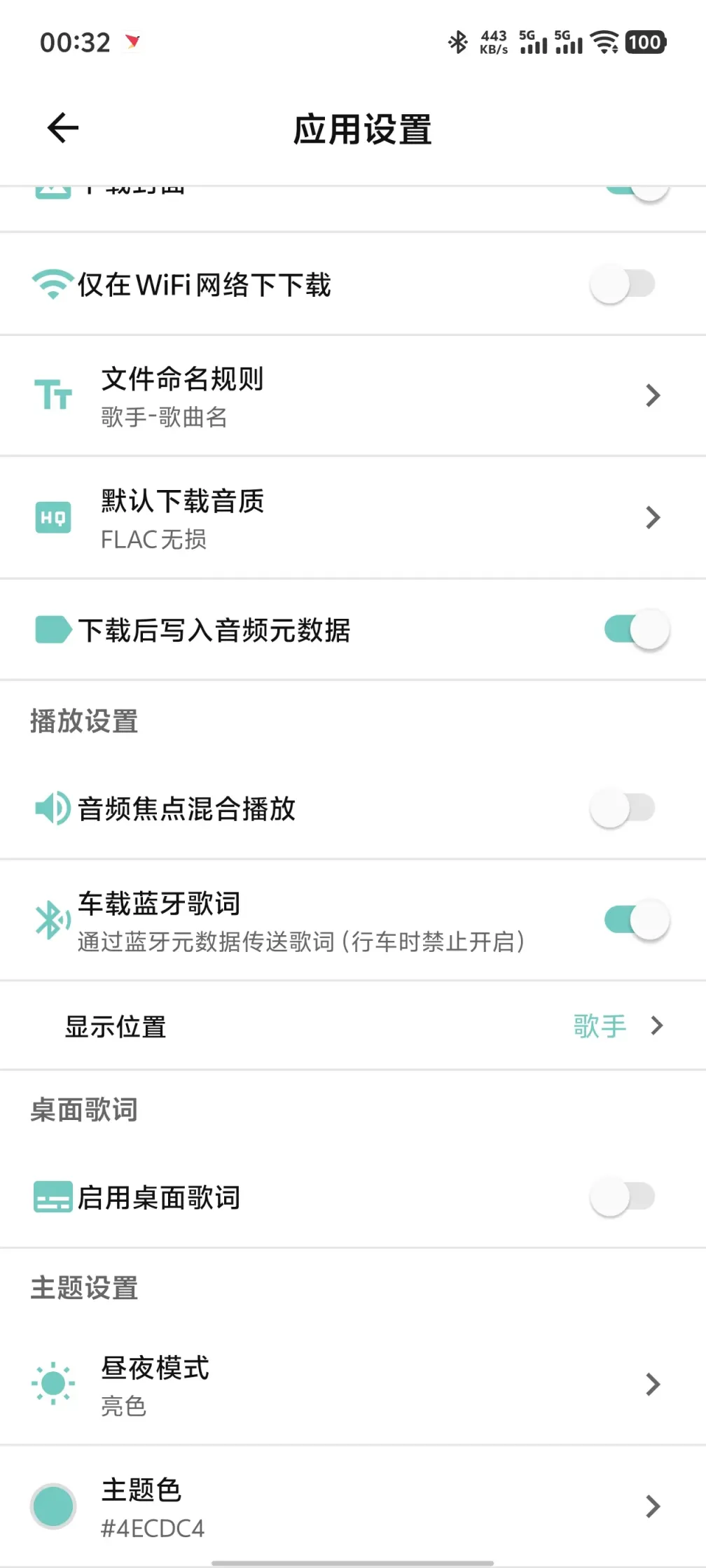
Task: Click the desktop lyrics icon beside 启用桌面歌词
Action: click(x=53, y=1197)
